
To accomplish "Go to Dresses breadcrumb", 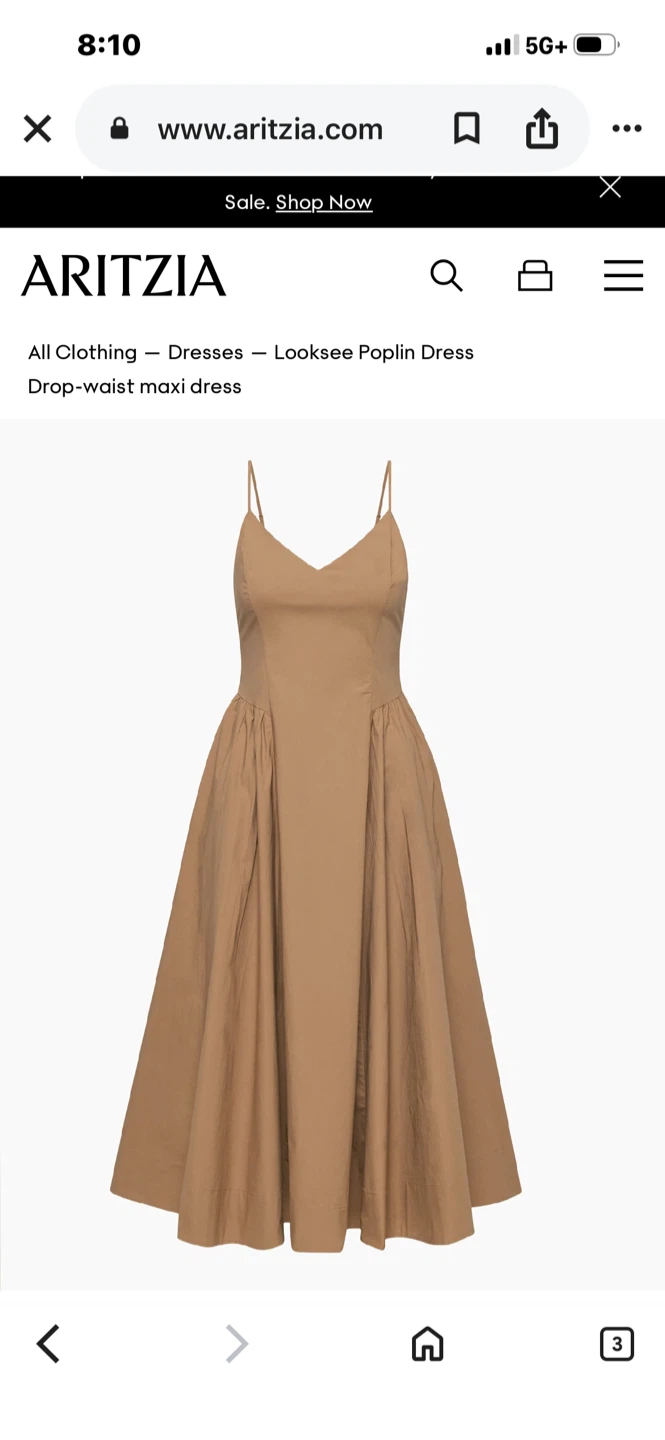I will (x=205, y=352).
